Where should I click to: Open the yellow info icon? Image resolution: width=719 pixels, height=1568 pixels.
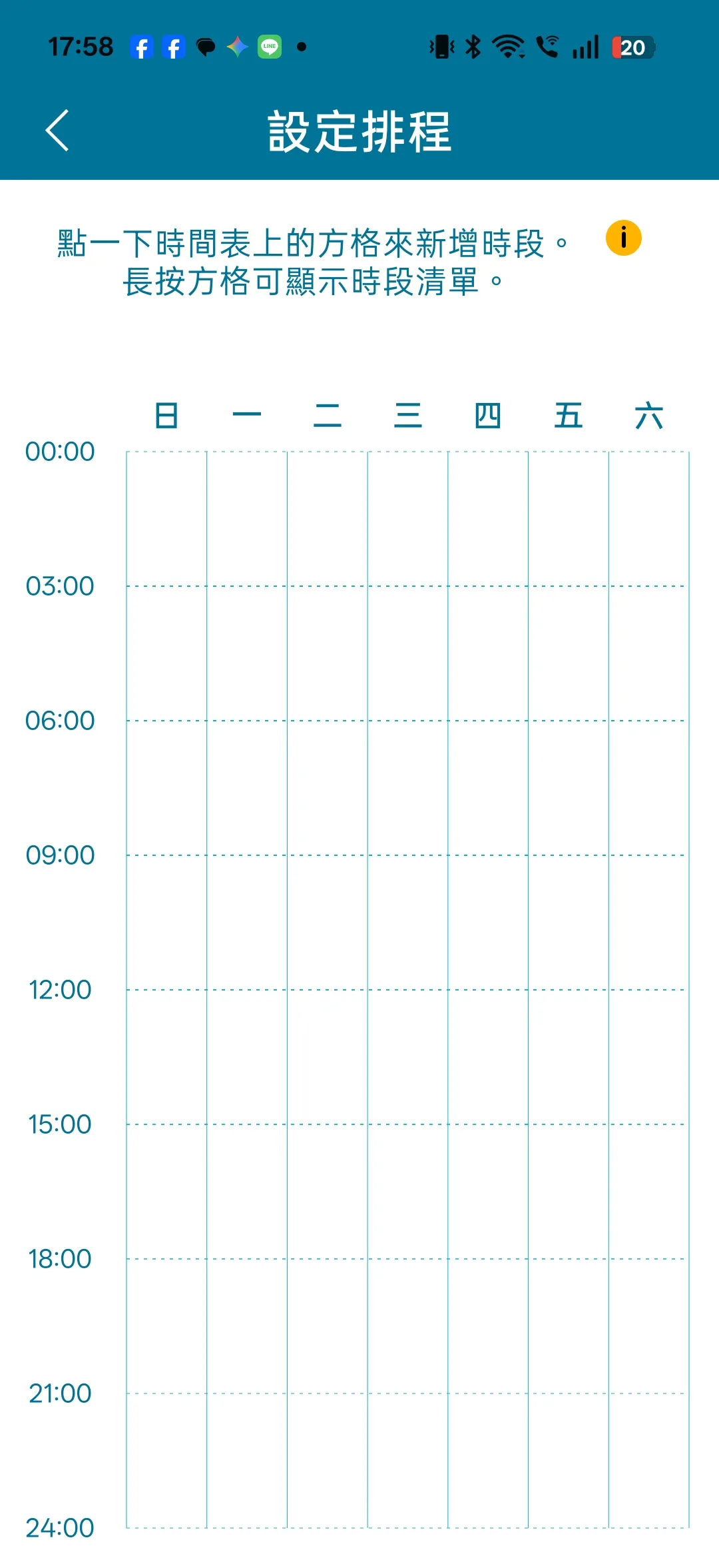[x=624, y=238]
